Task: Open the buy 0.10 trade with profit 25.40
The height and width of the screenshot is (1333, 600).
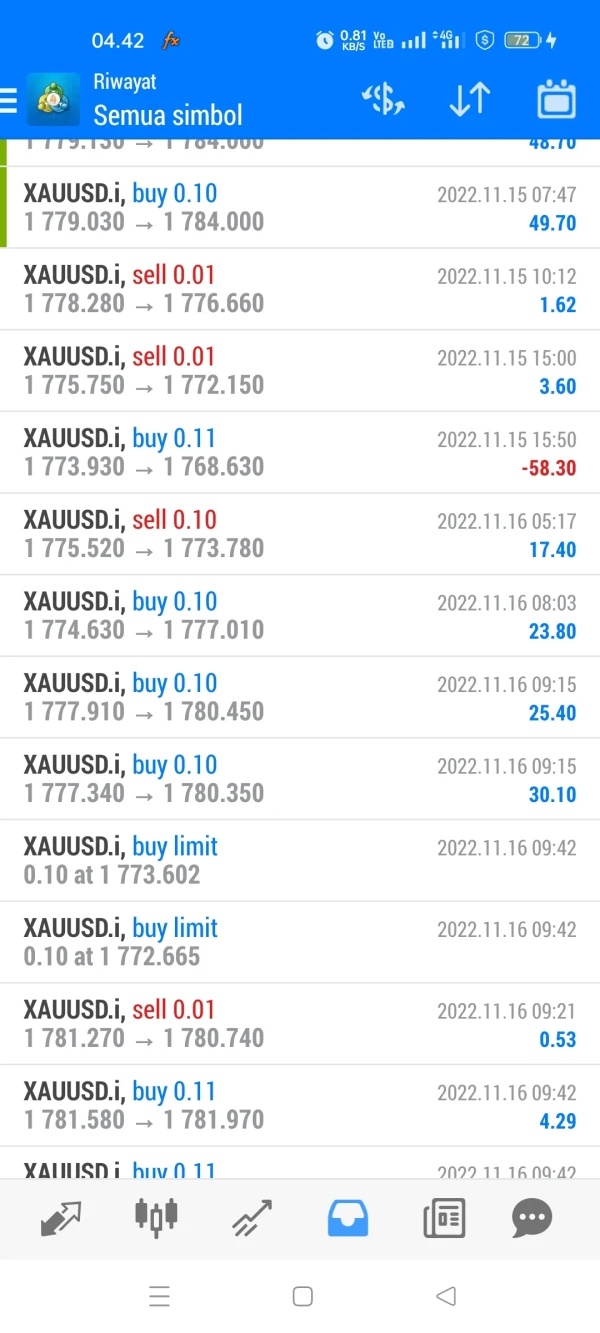Action: click(x=300, y=698)
